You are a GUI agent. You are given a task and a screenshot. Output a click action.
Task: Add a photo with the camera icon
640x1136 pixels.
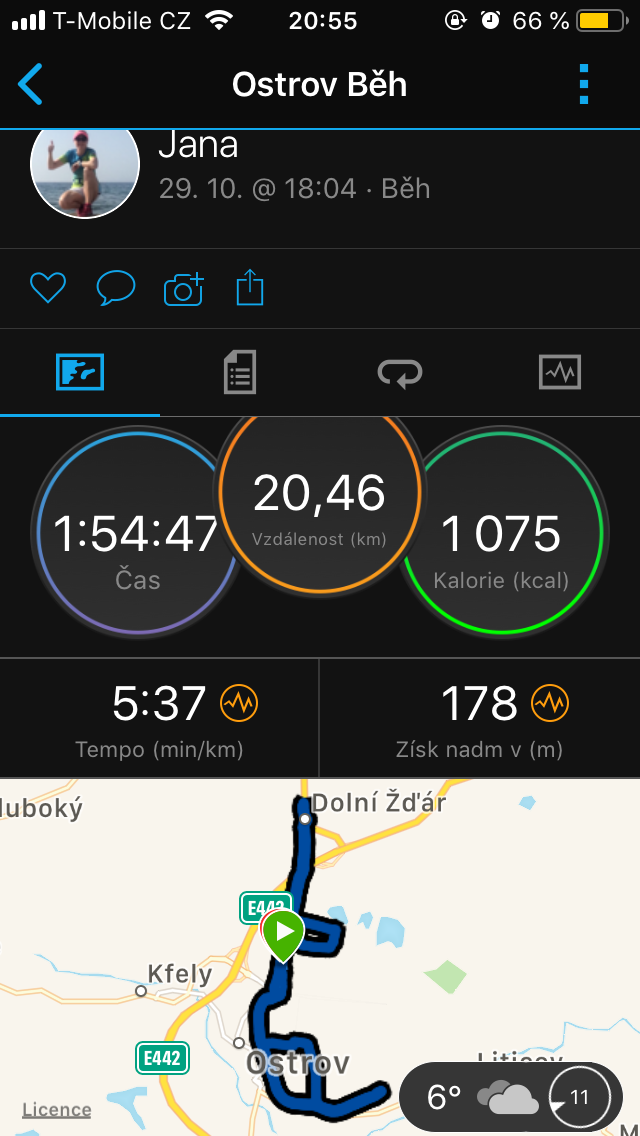[184, 288]
